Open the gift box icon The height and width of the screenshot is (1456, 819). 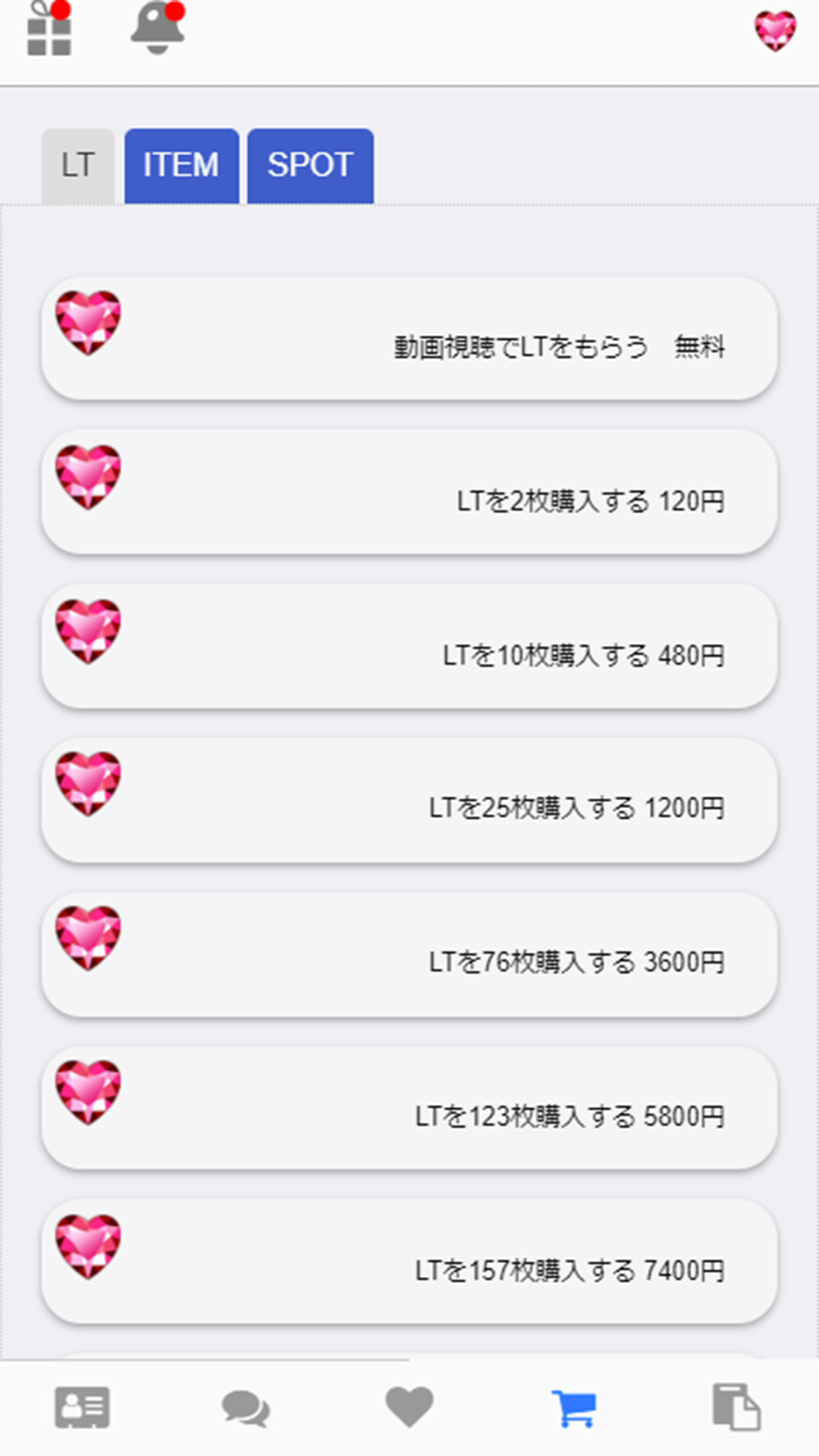(x=49, y=31)
